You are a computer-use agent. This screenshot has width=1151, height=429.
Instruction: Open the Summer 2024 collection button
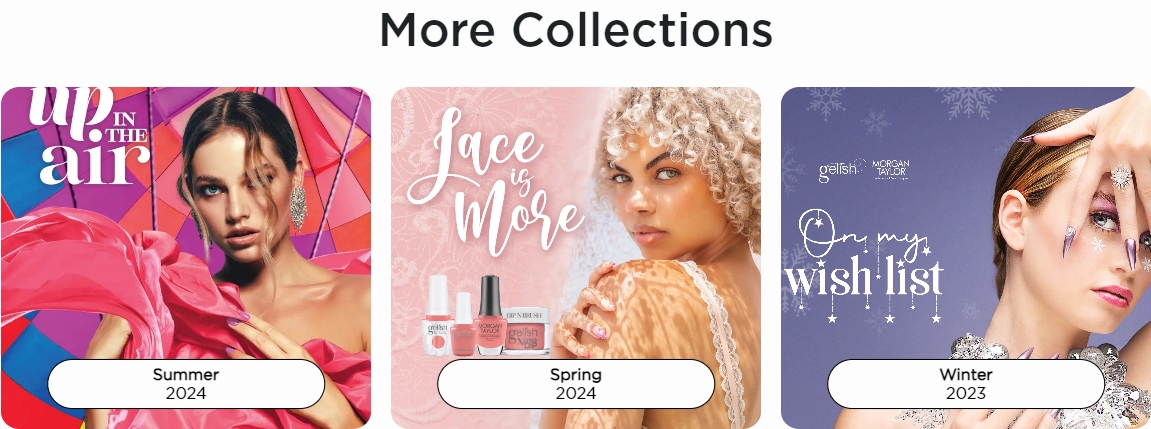pyautogui.click(x=186, y=384)
